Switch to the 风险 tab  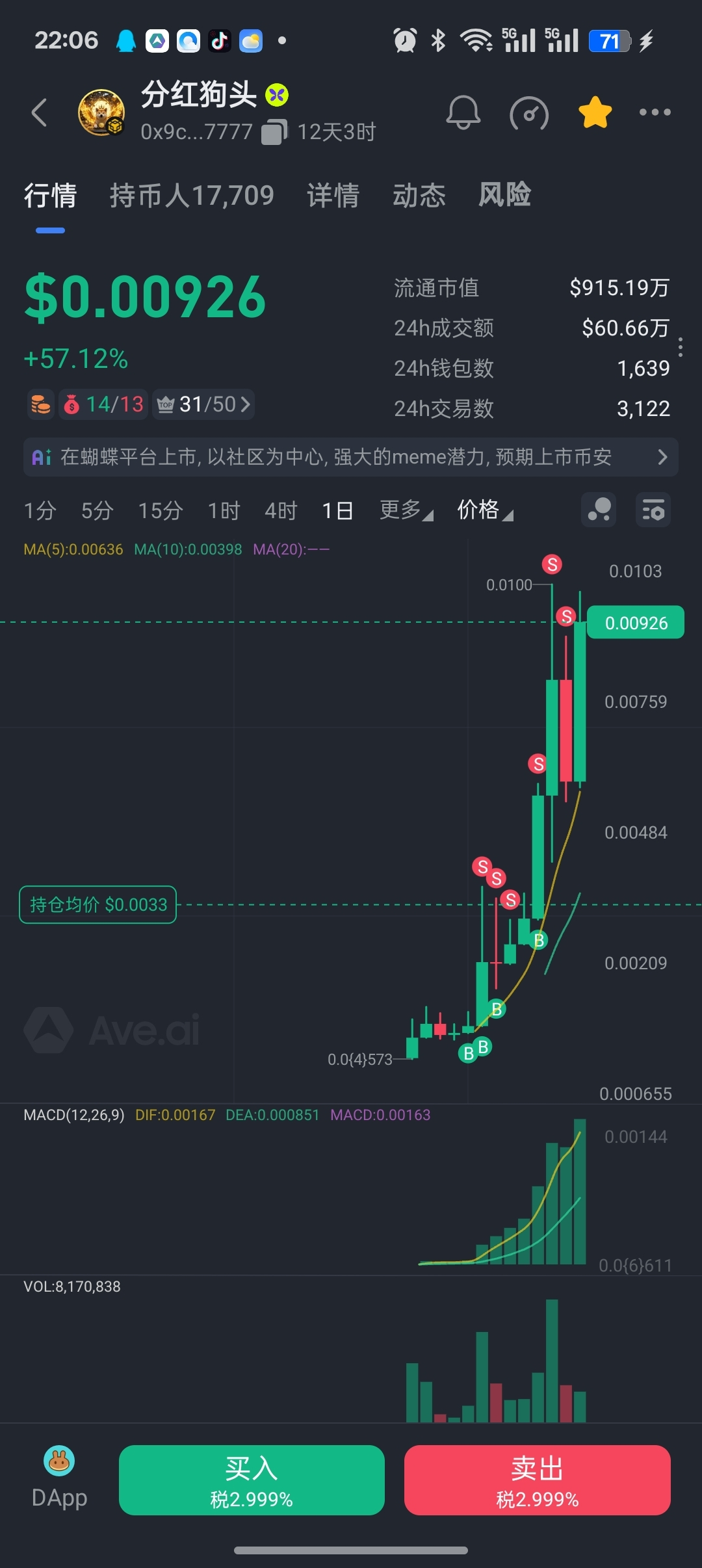(504, 196)
